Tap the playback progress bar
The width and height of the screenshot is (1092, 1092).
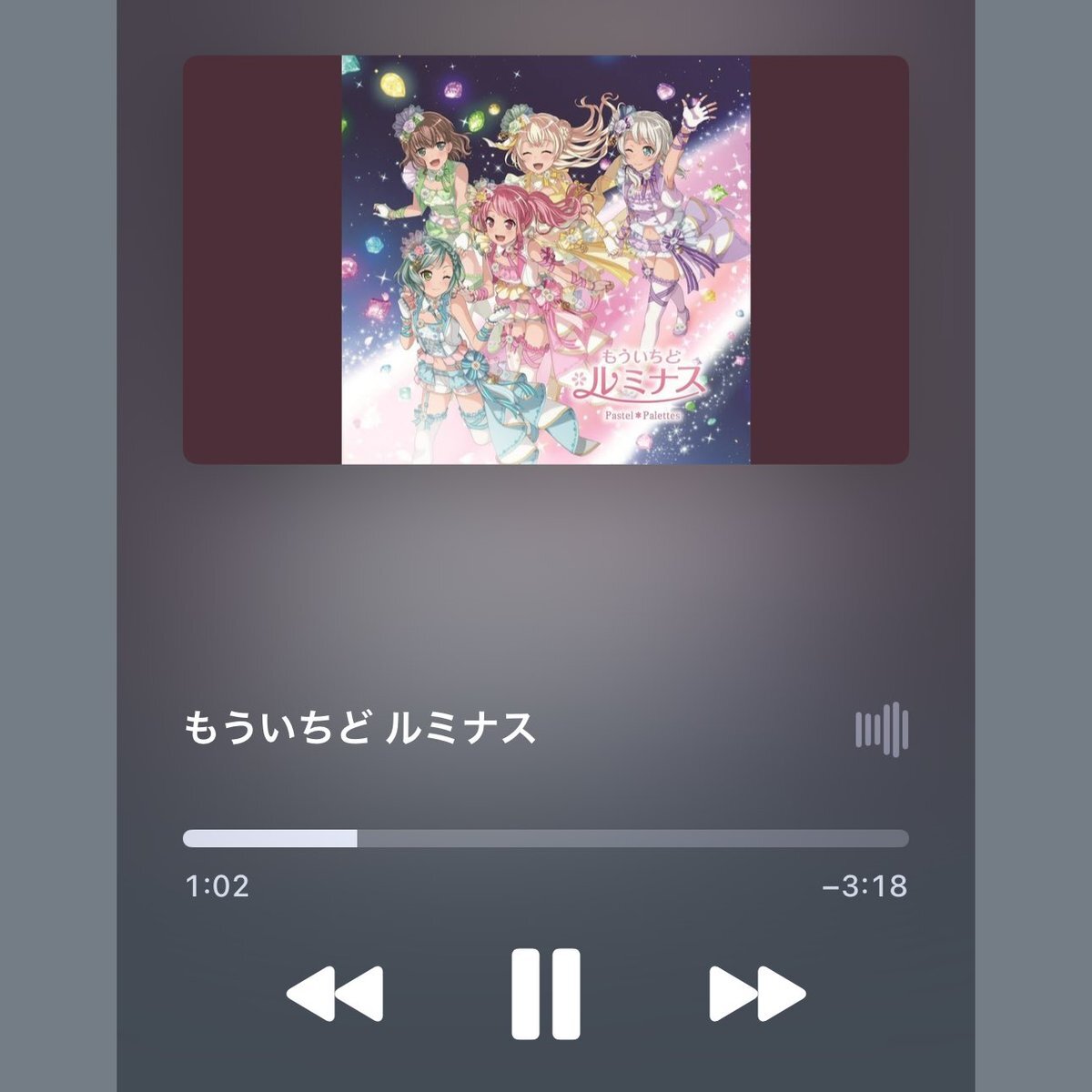546,839
